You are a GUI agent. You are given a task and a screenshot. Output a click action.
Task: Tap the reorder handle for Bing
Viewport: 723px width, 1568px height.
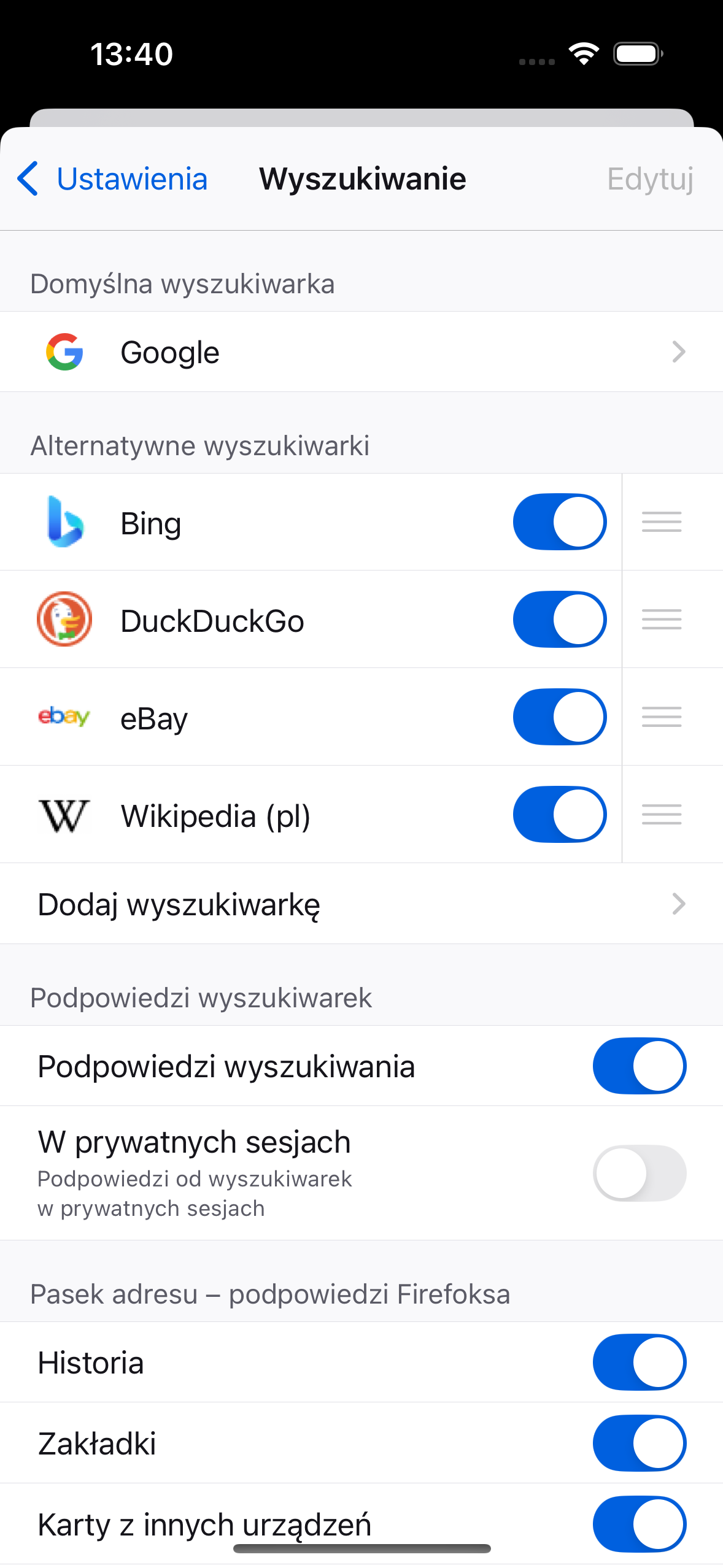(x=662, y=522)
